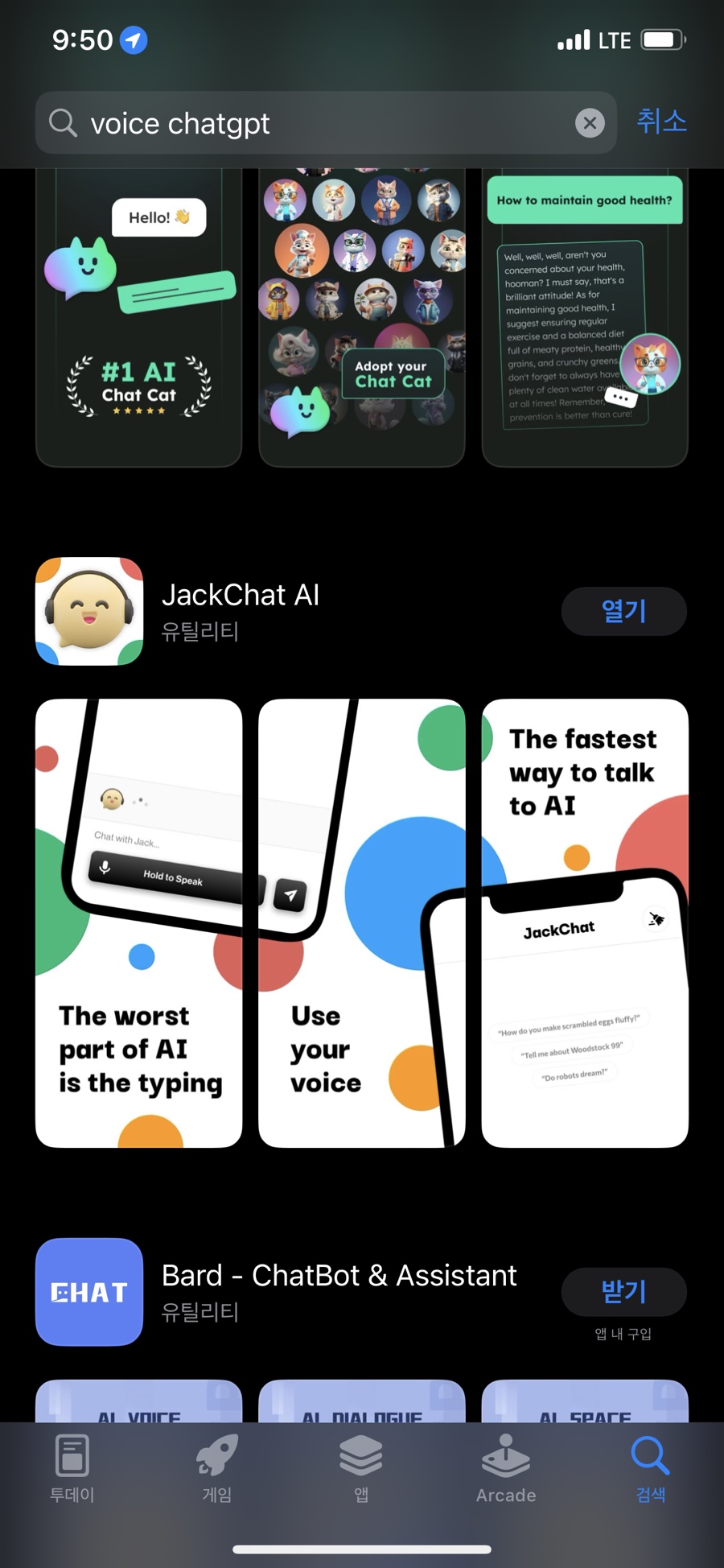Clear the voice chatgpt search text

[x=590, y=122]
